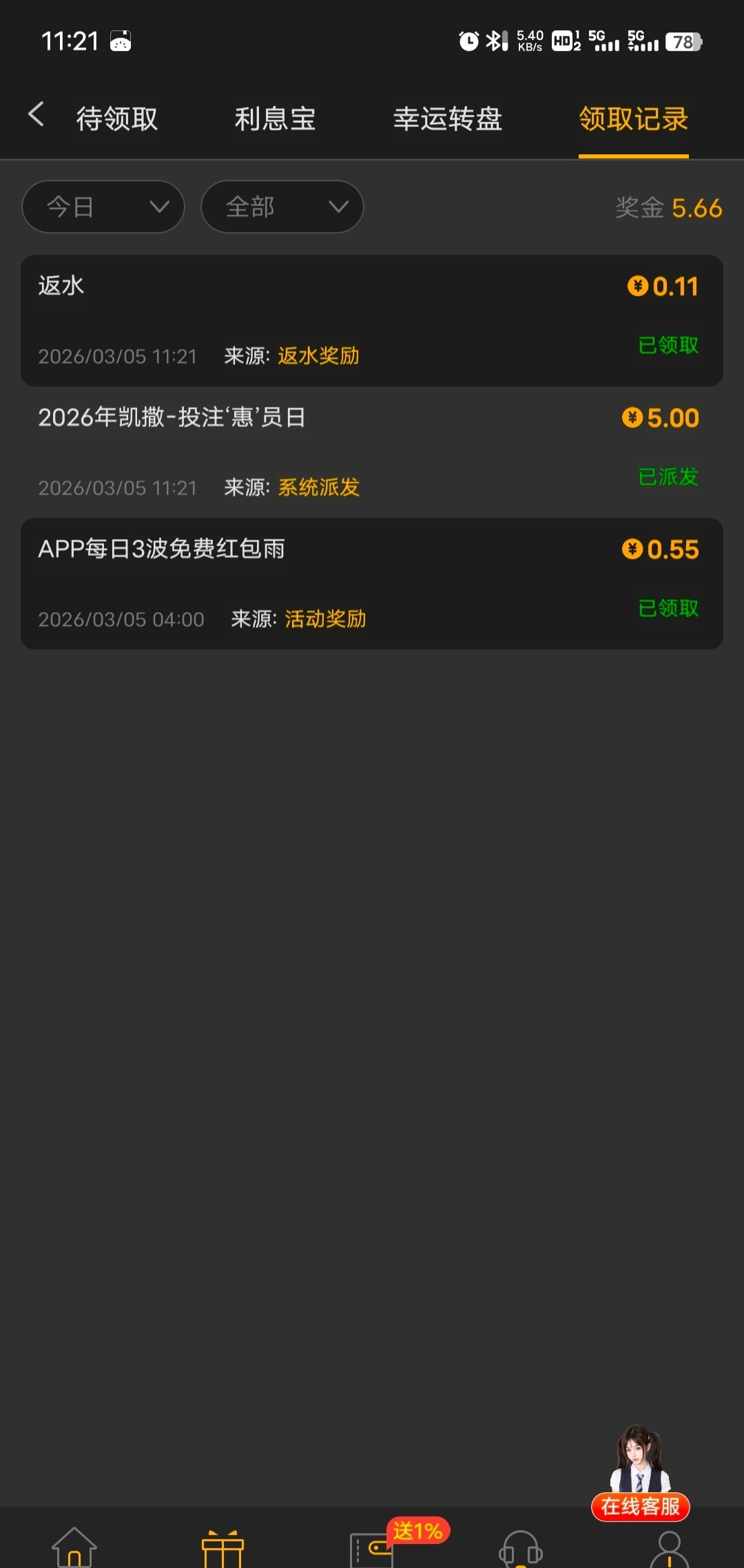Expand the 全部 type filter dropdown
This screenshot has height=1568, width=744.
tap(282, 207)
